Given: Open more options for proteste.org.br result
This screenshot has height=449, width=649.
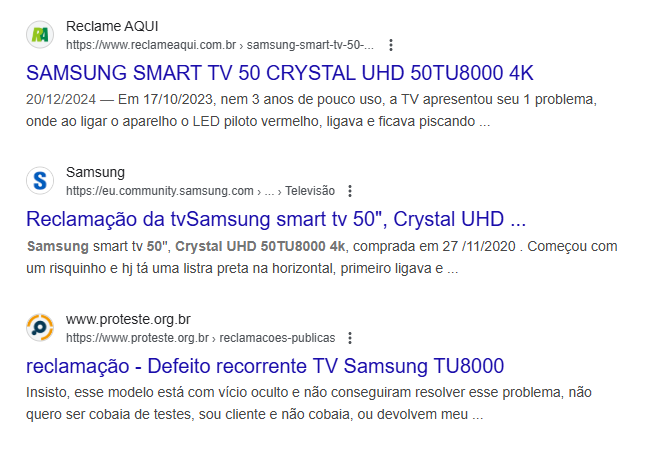Looking at the screenshot, I should (350, 337).
